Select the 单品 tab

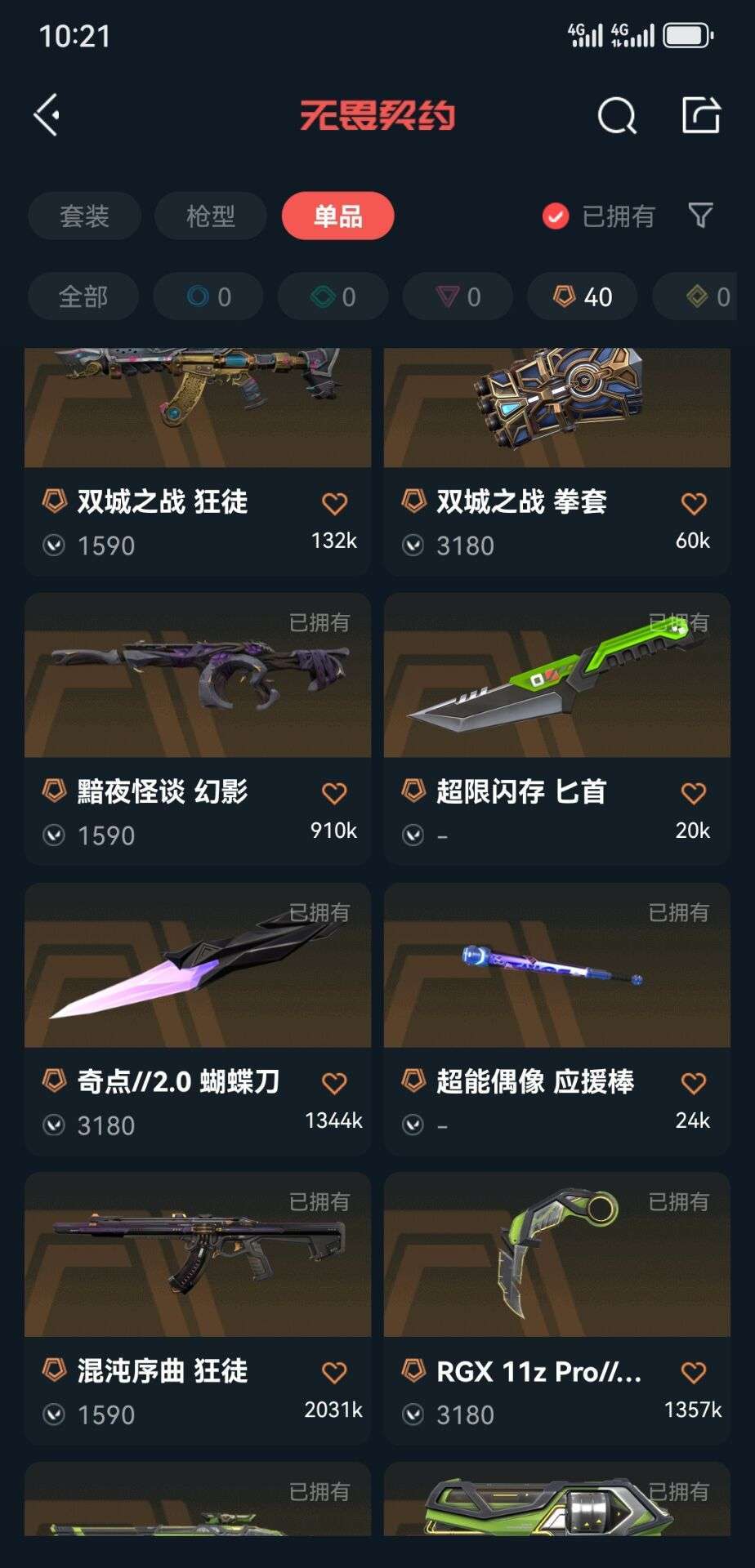coord(337,216)
